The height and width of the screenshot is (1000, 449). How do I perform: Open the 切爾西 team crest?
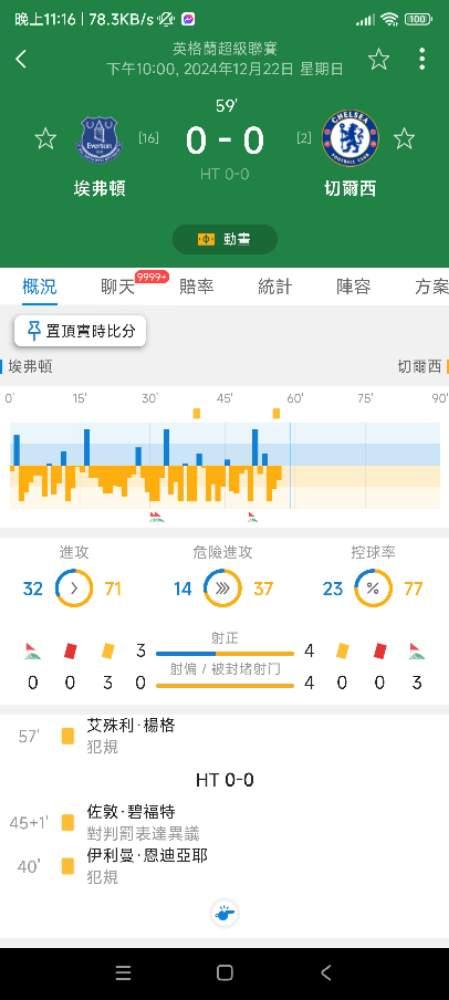click(350, 138)
